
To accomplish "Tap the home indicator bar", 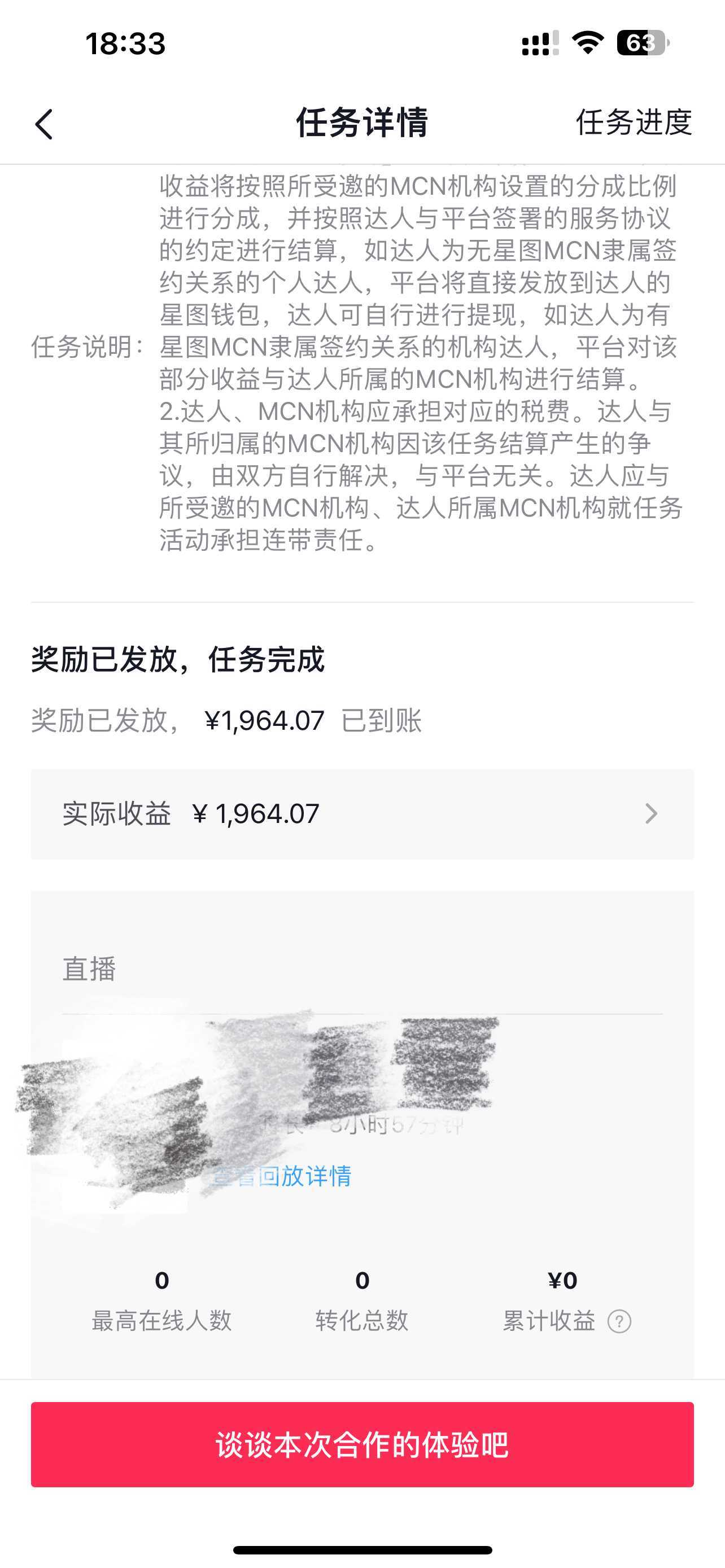I will (362, 1550).
